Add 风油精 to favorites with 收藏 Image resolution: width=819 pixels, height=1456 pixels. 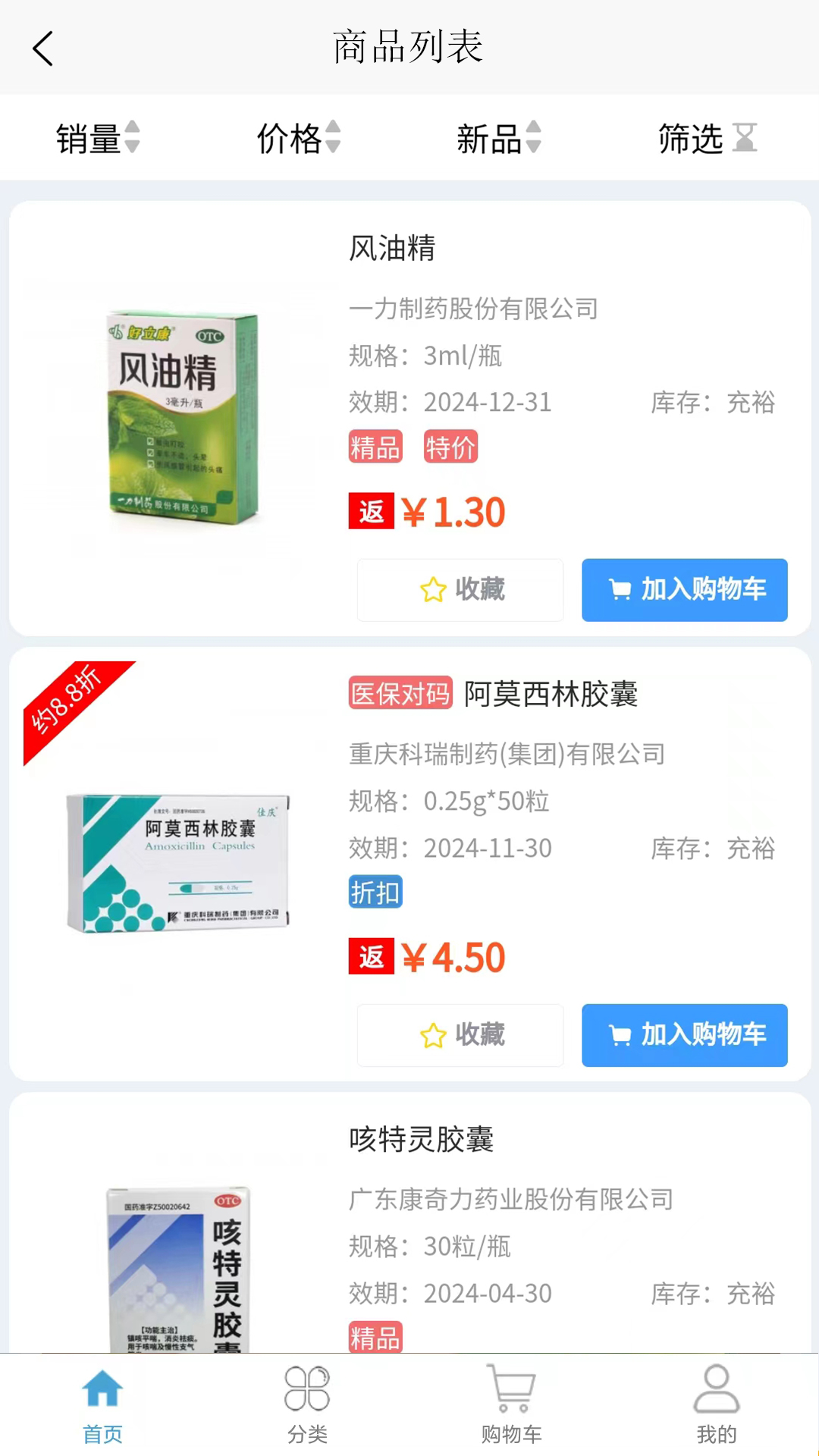coord(460,590)
